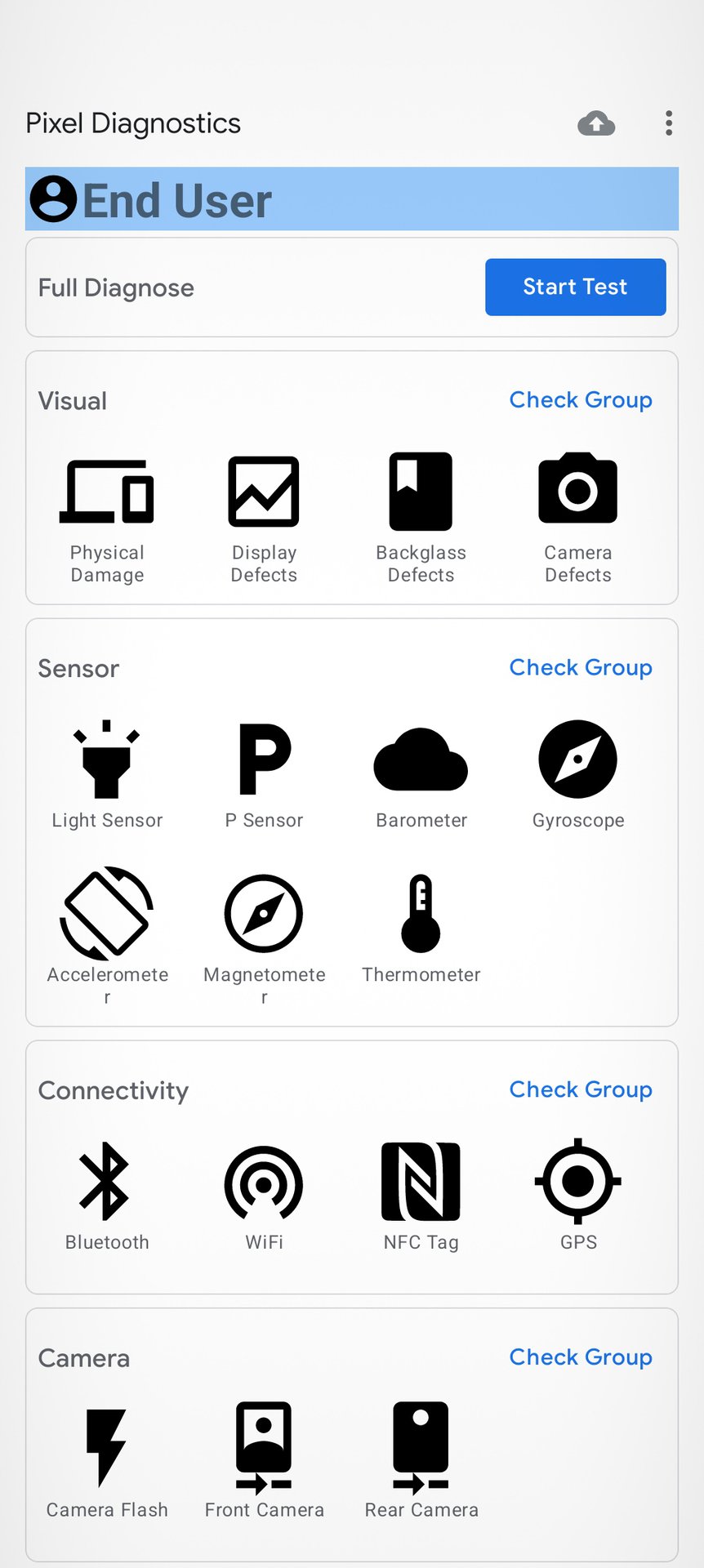Open the Front Camera test
The height and width of the screenshot is (1568, 704).
tap(264, 1459)
